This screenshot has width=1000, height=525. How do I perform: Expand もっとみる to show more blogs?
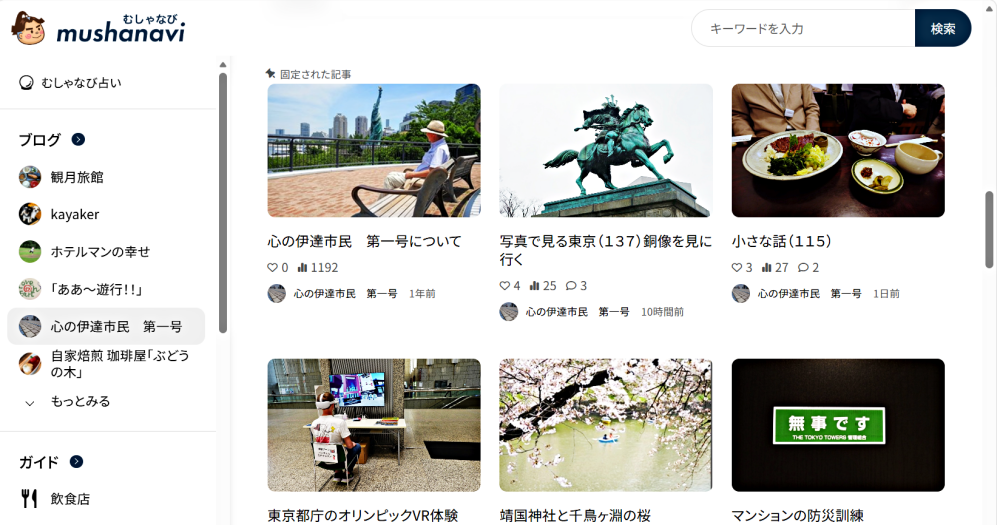[x=80, y=401]
